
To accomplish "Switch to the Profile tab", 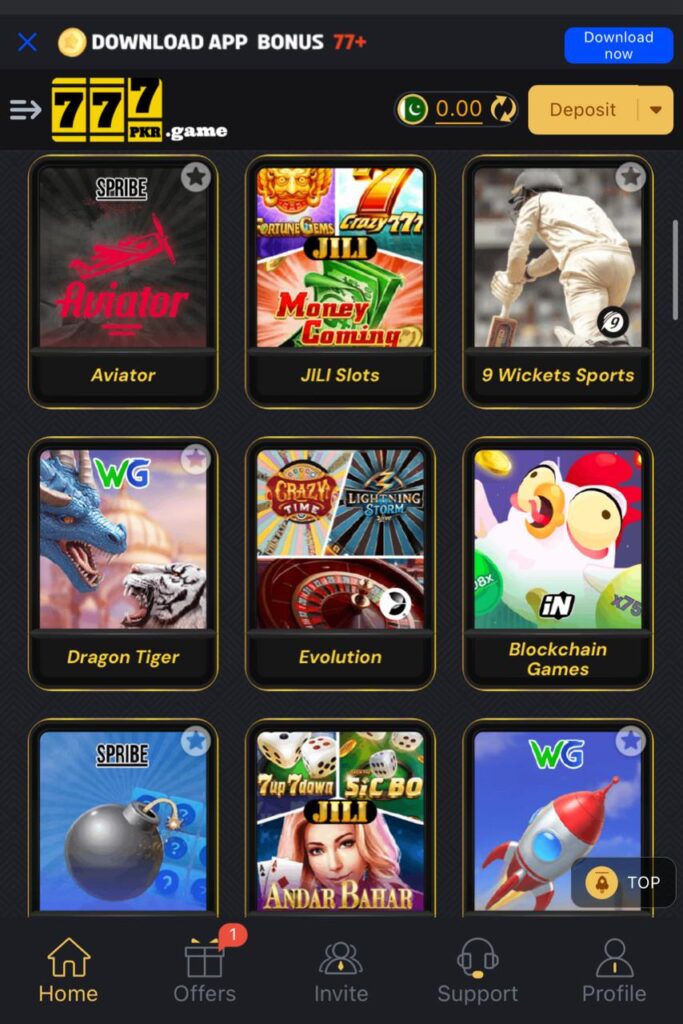I will [614, 972].
